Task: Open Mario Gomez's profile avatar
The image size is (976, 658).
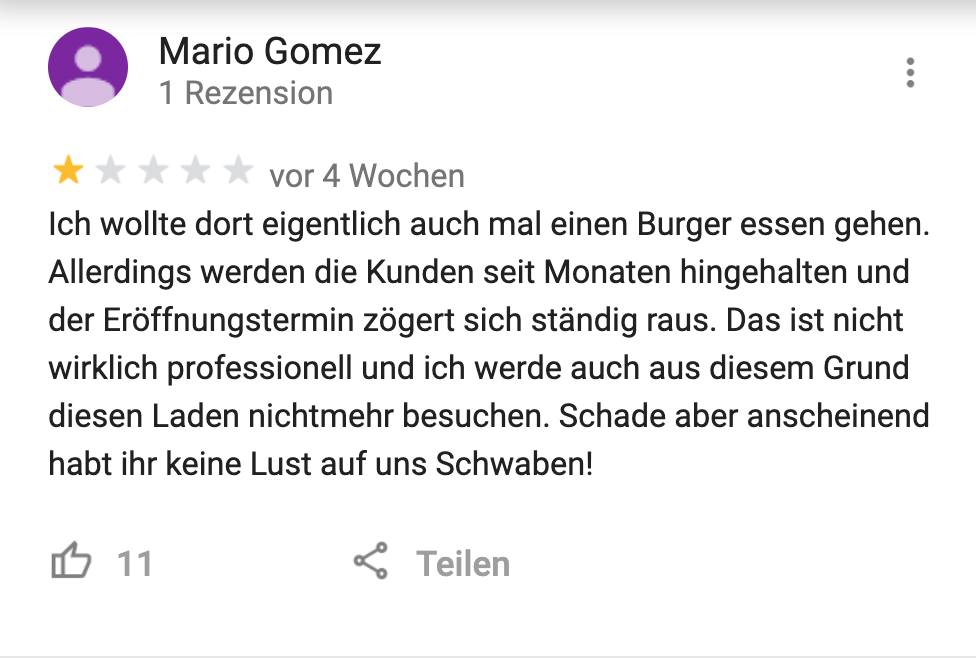Action: (x=88, y=67)
